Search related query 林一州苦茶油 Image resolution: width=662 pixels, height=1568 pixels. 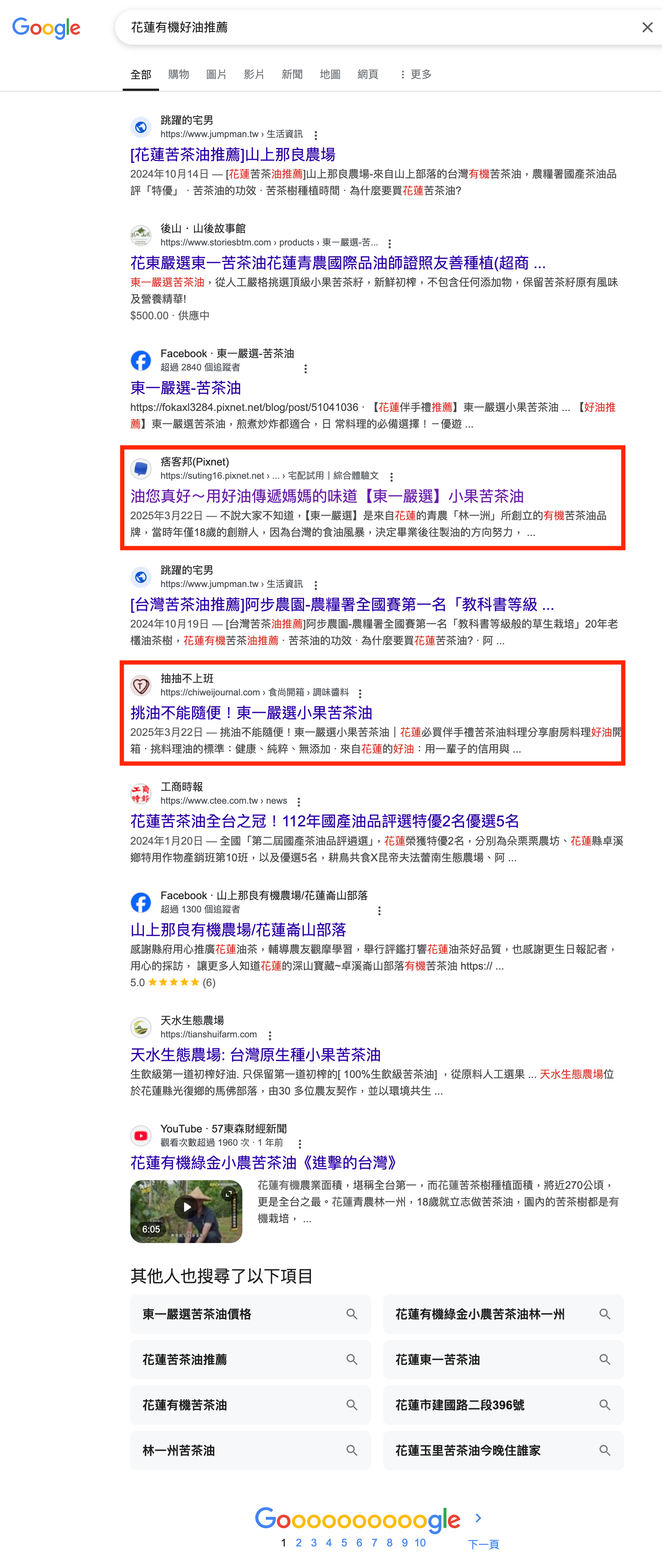pyautogui.click(x=250, y=1451)
